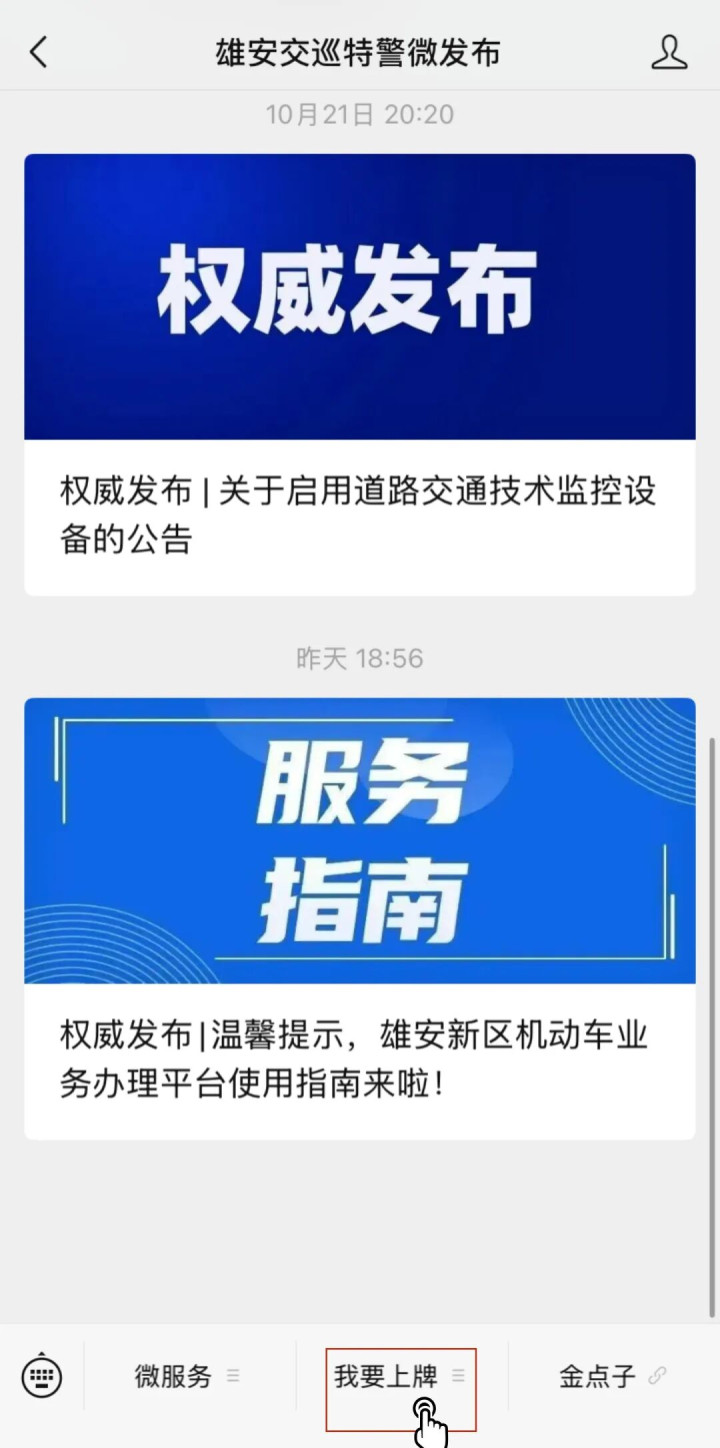Open the 金点子 link

[x=612, y=1376]
